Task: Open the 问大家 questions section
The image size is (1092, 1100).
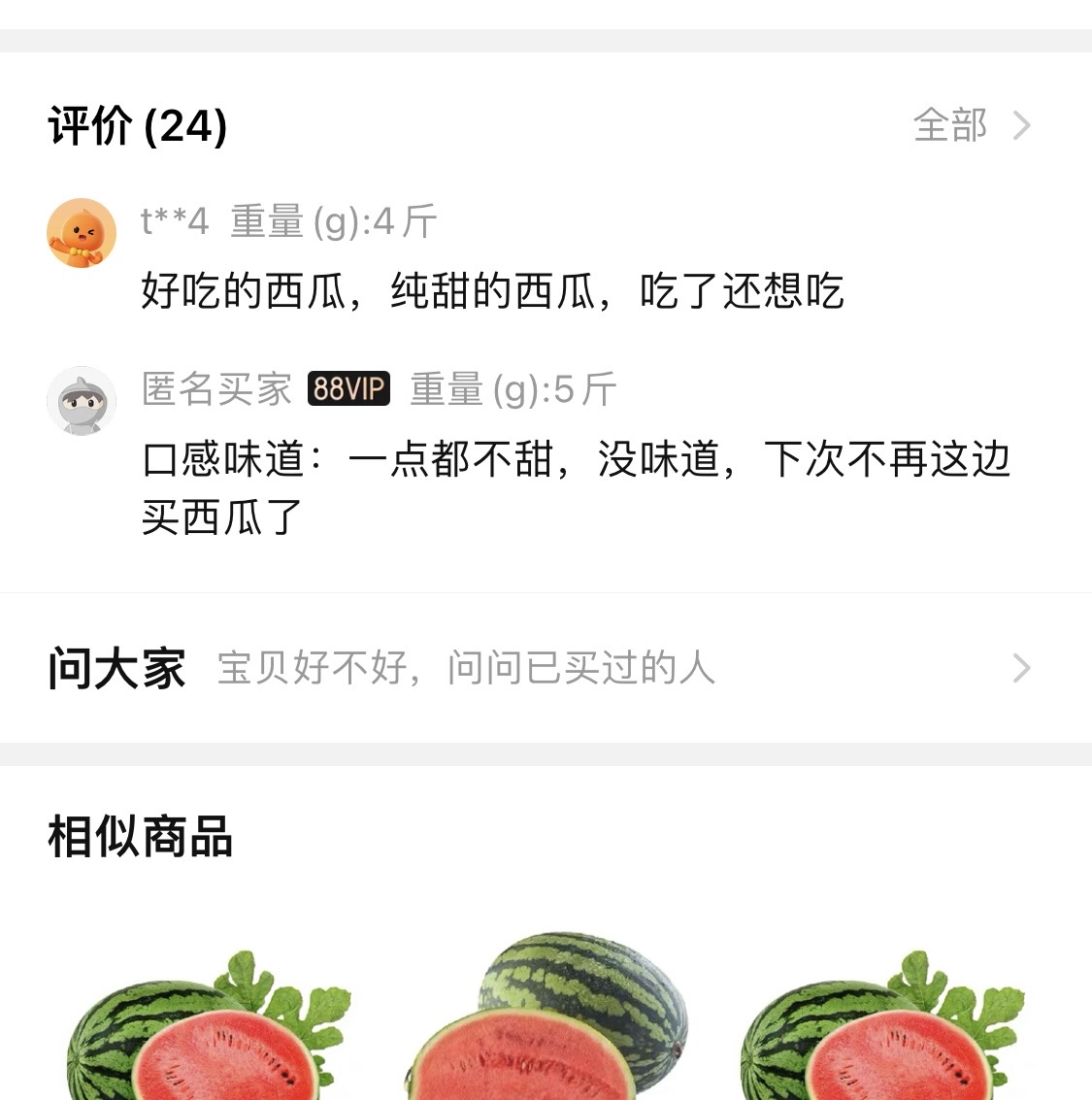Action: click(x=539, y=668)
